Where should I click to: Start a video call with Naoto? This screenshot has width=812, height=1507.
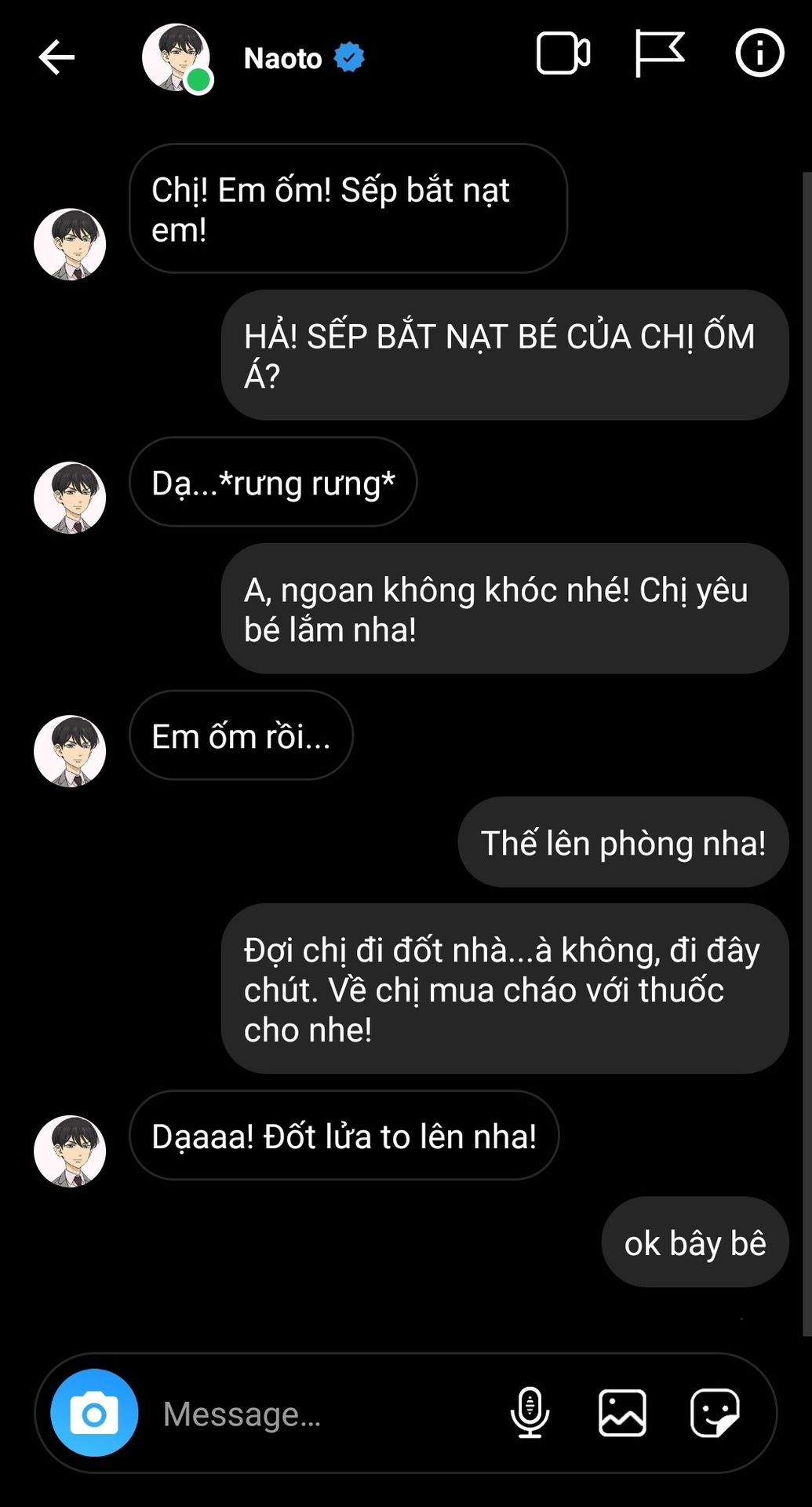pyautogui.click(x=563, y=54)
